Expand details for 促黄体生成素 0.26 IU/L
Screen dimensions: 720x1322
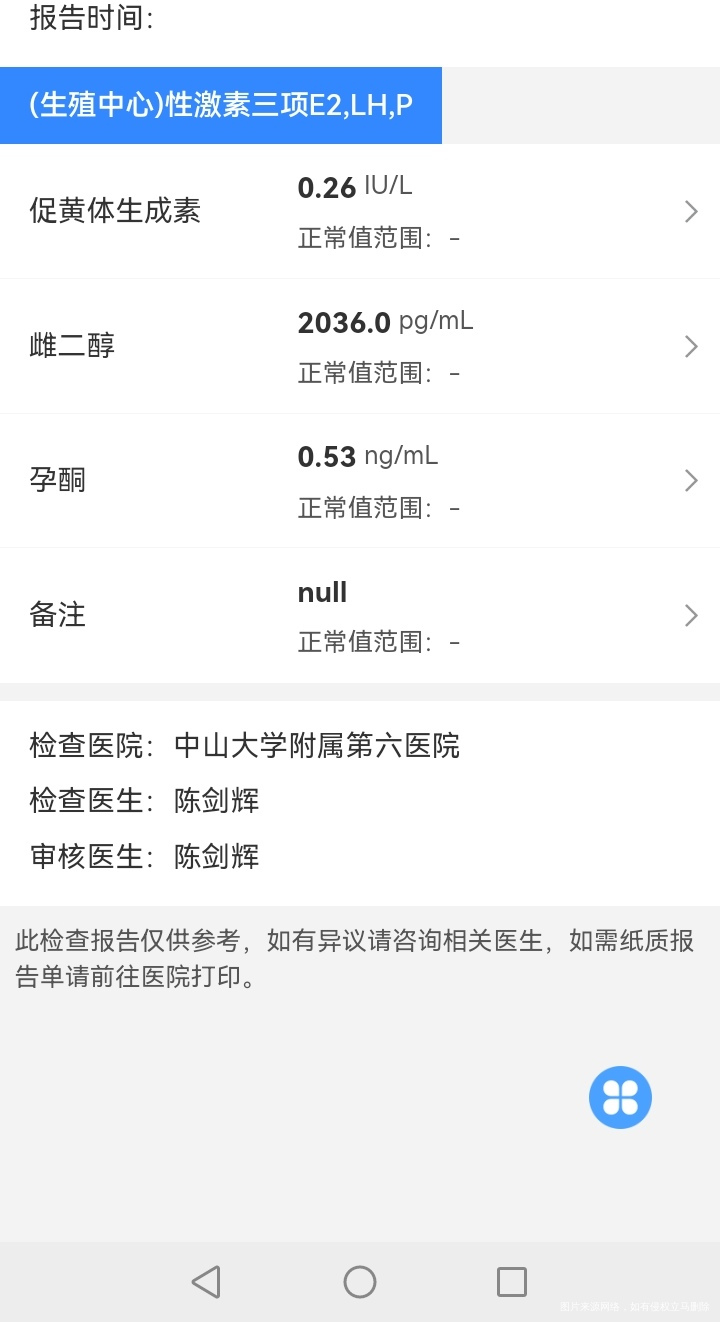click(x=360, y=211)
